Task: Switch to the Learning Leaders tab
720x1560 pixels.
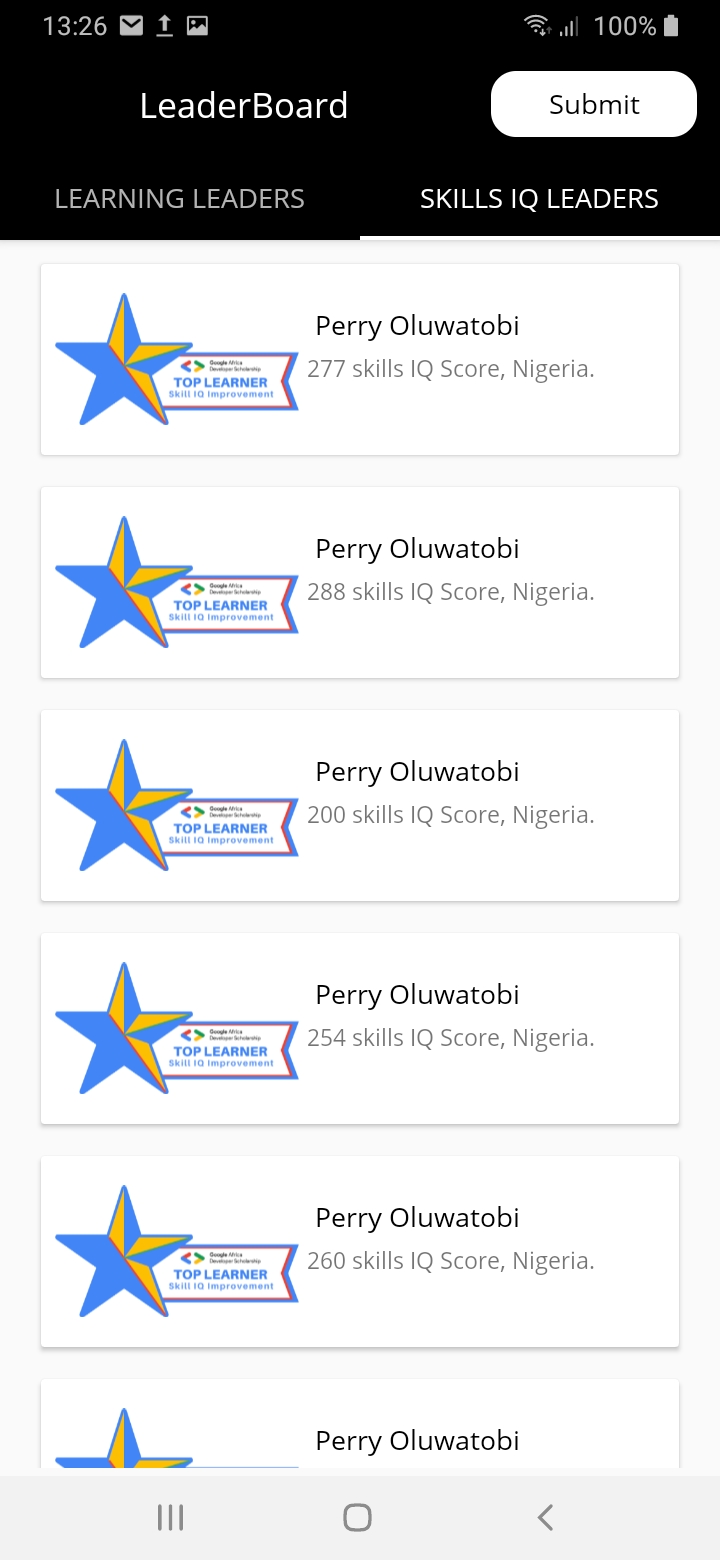Action: (180, 198)
